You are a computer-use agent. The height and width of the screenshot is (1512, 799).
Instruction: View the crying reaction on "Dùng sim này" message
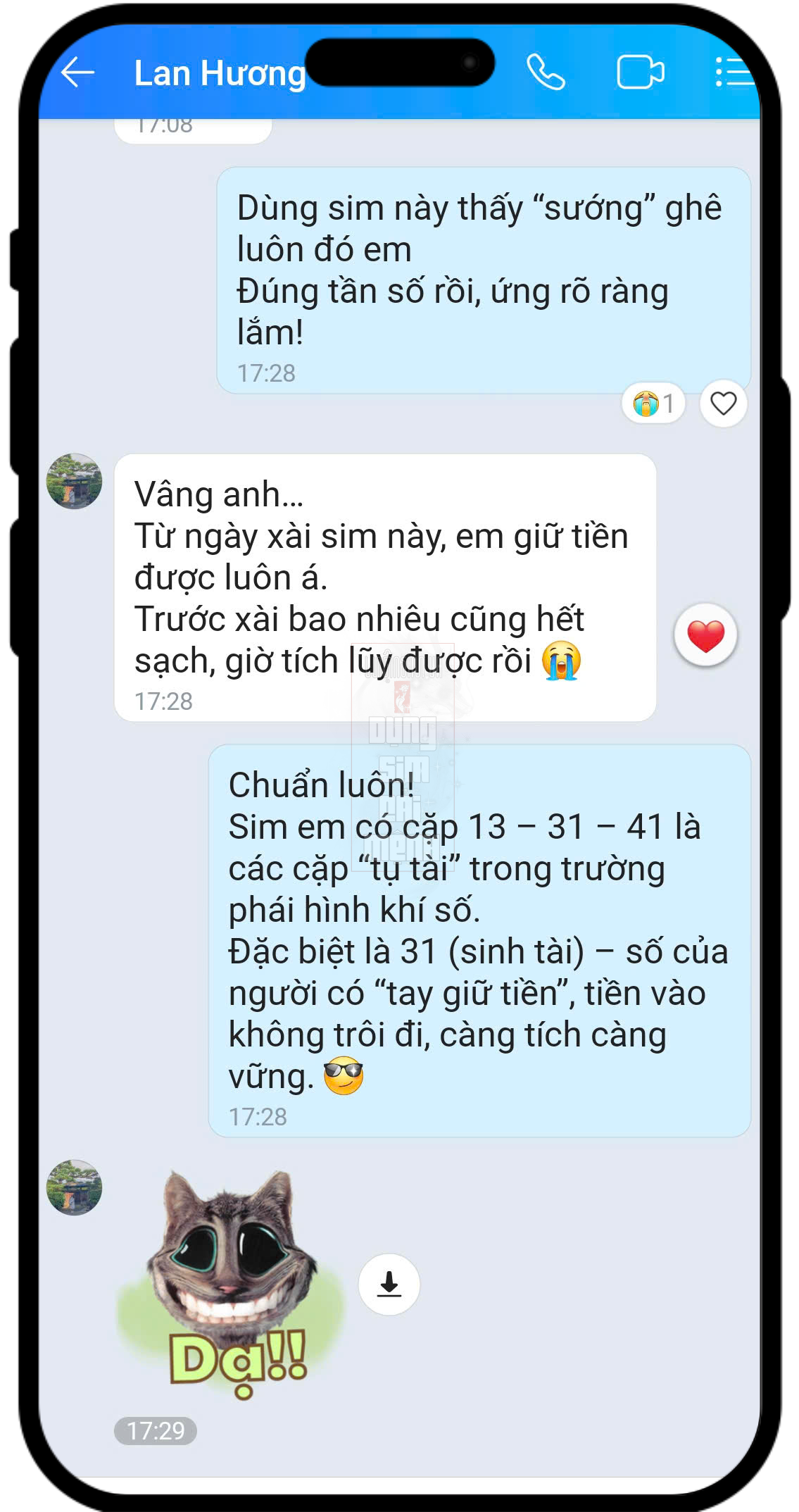click(653, 404)
